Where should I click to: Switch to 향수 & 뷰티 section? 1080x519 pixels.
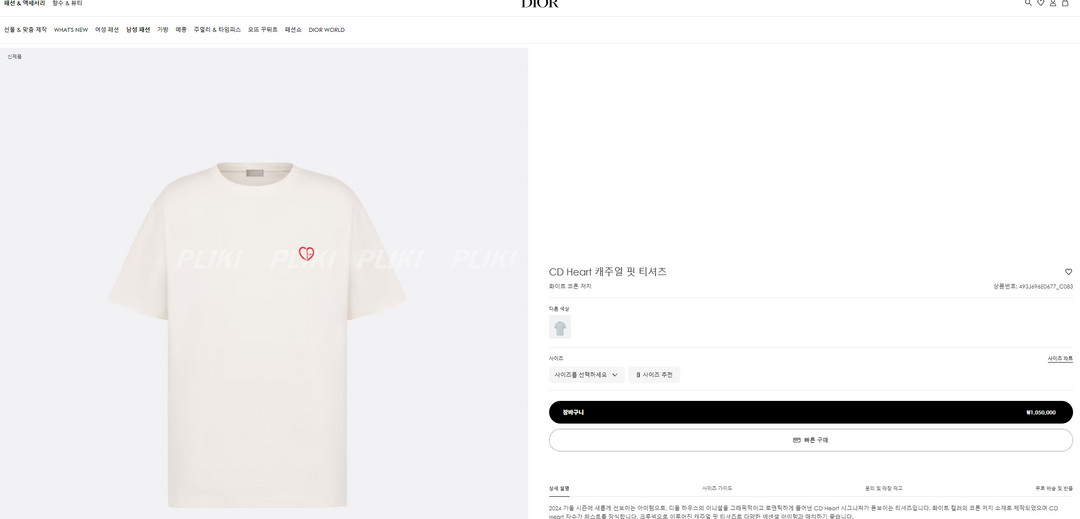point(67,3)
